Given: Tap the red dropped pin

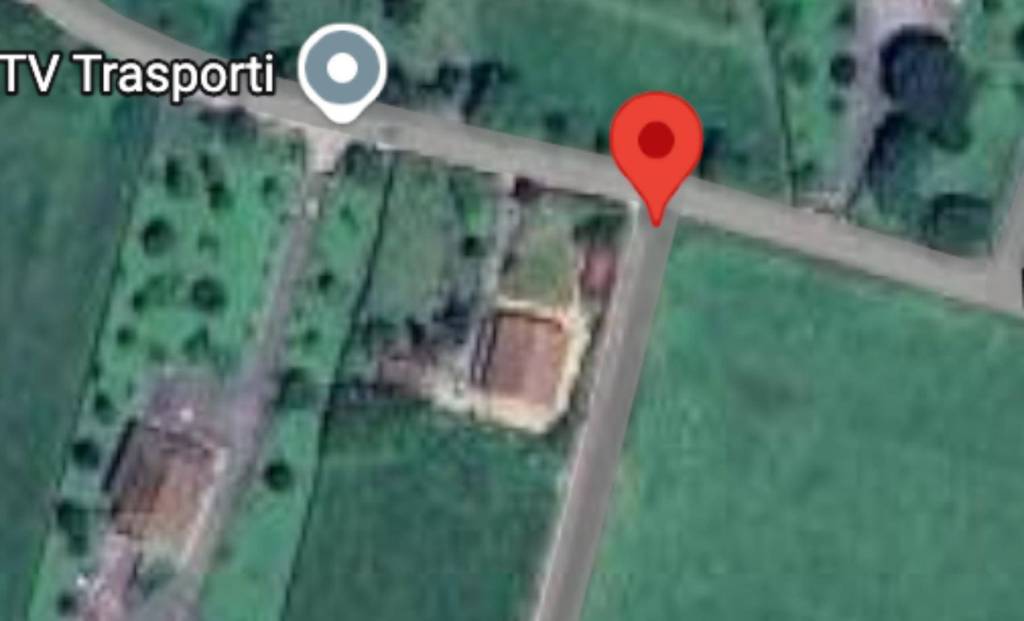Looking at the screenshot, I should (x=656, y=145).
